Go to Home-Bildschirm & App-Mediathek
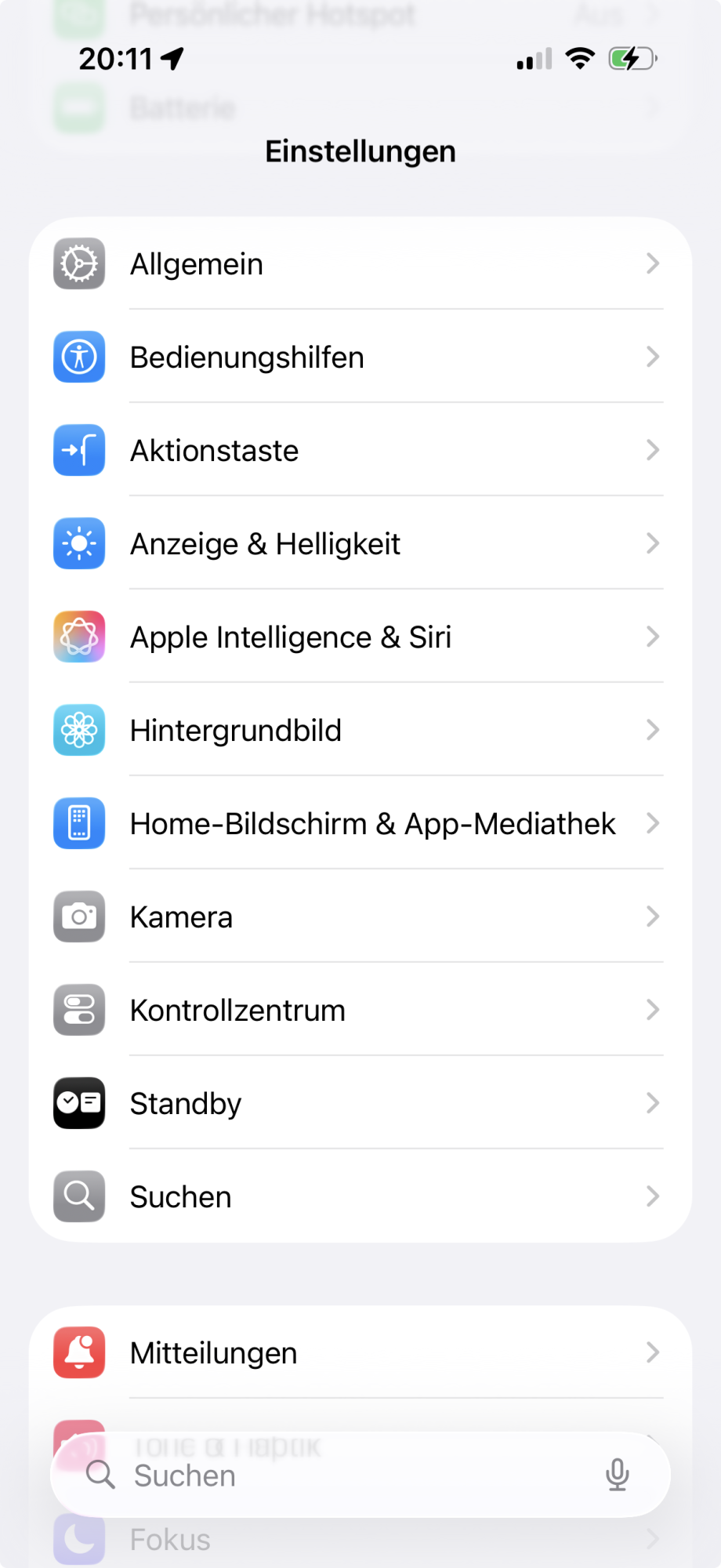The height and width of the screenshot is (1568, 721). tap(360, 824)
